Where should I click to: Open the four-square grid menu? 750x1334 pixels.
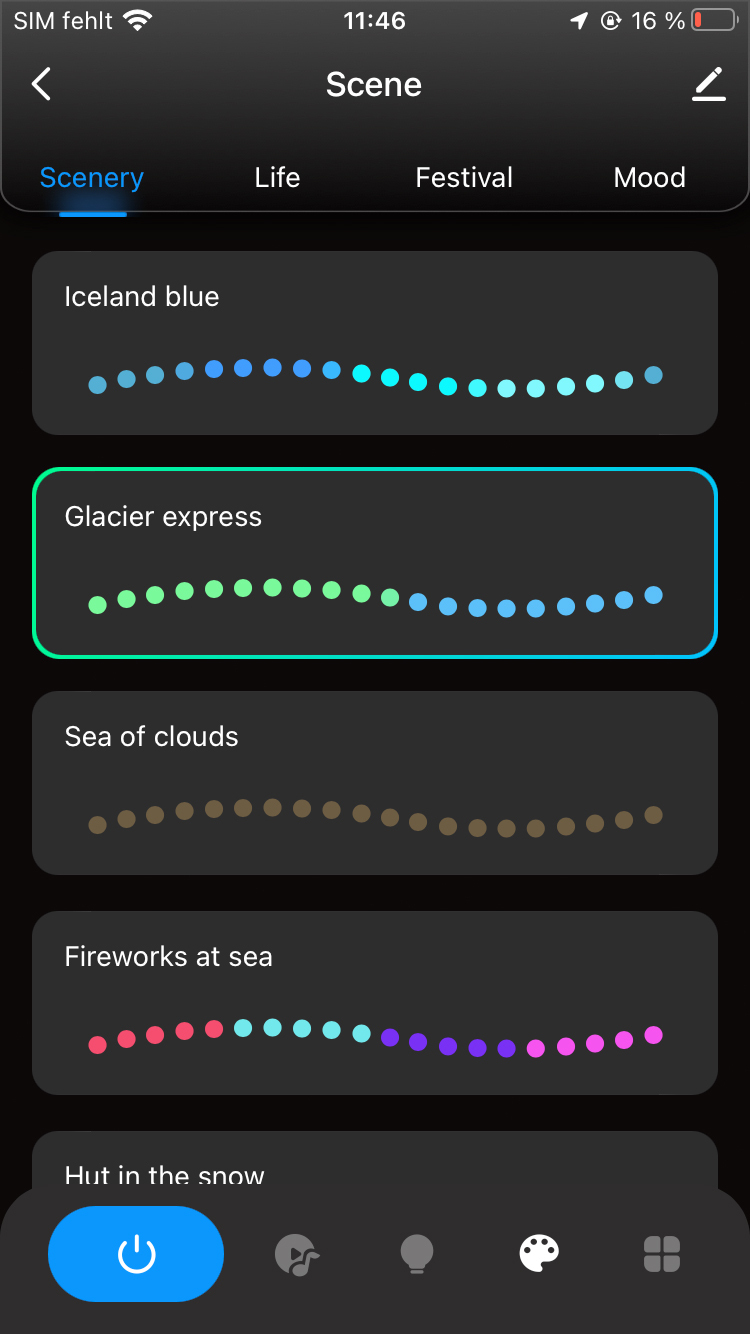(662, 1254)
